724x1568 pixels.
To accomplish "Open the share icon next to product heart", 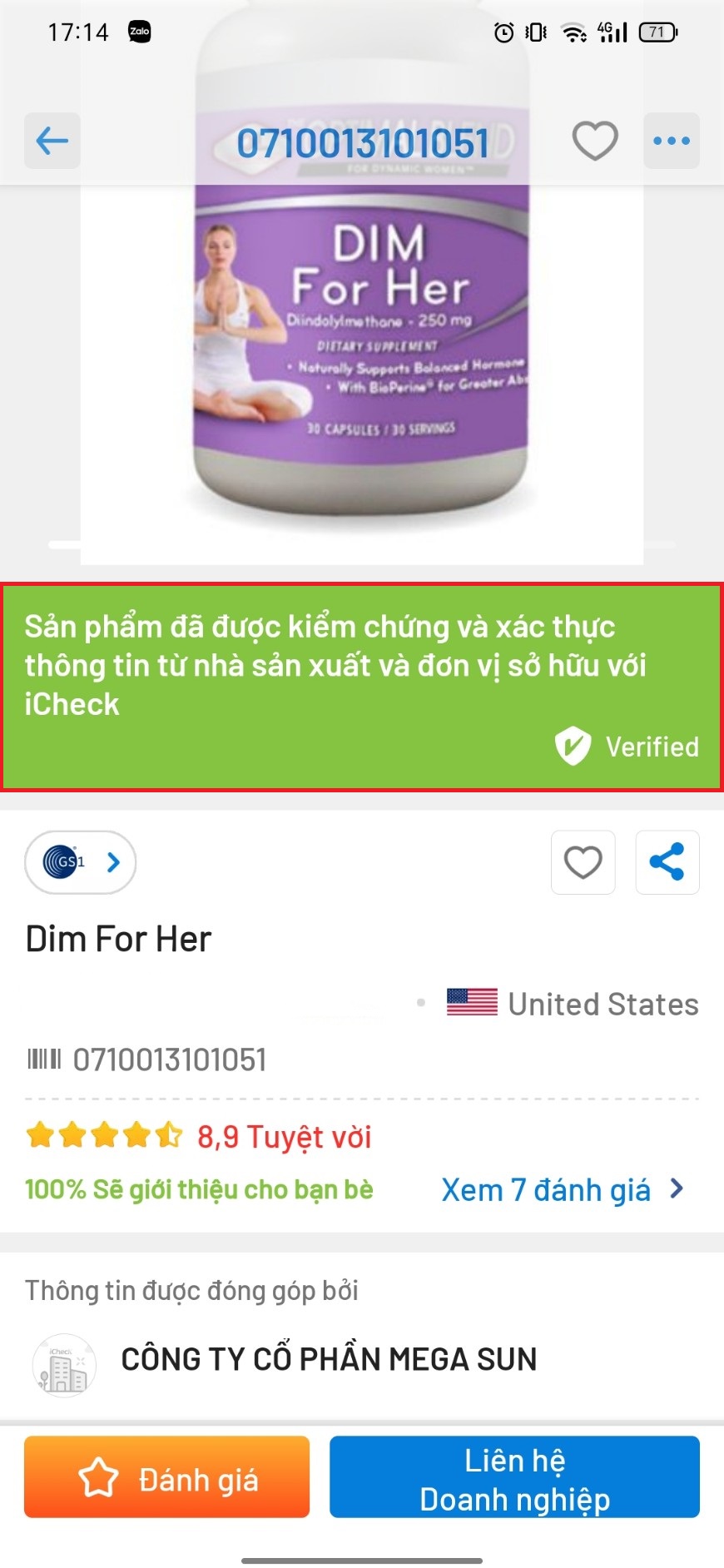I will pyautogui.click(x=667, y=863).
